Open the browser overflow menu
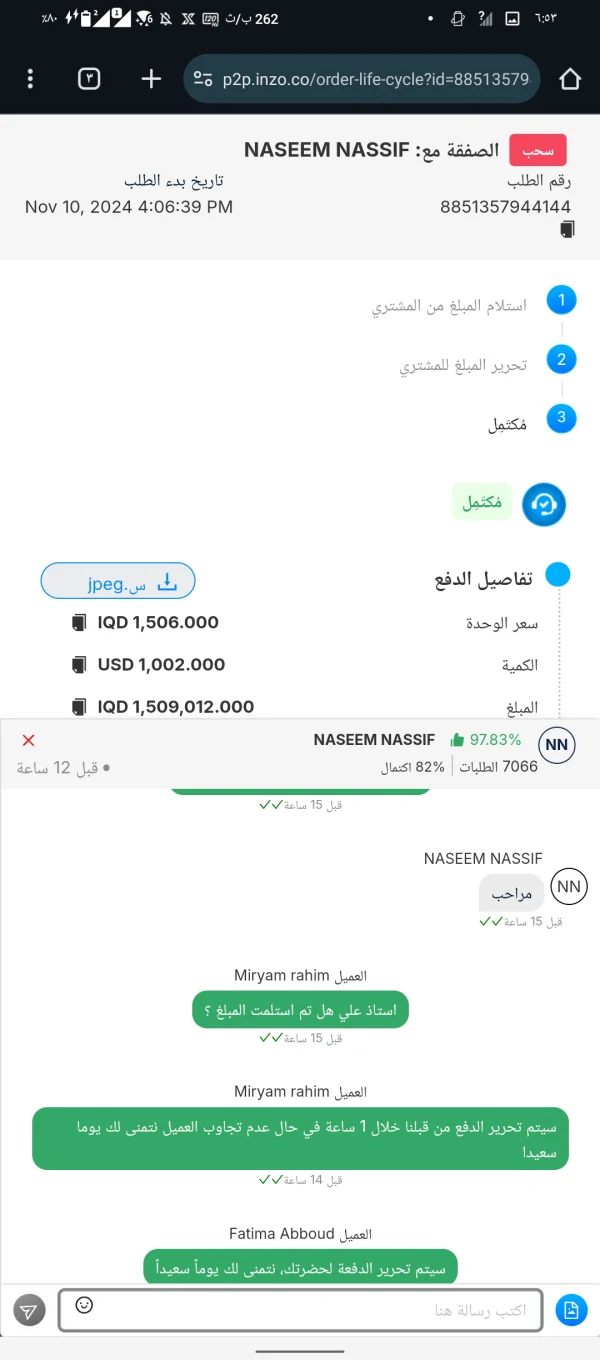The image size is (600, 1360). (x=31, y=78)
